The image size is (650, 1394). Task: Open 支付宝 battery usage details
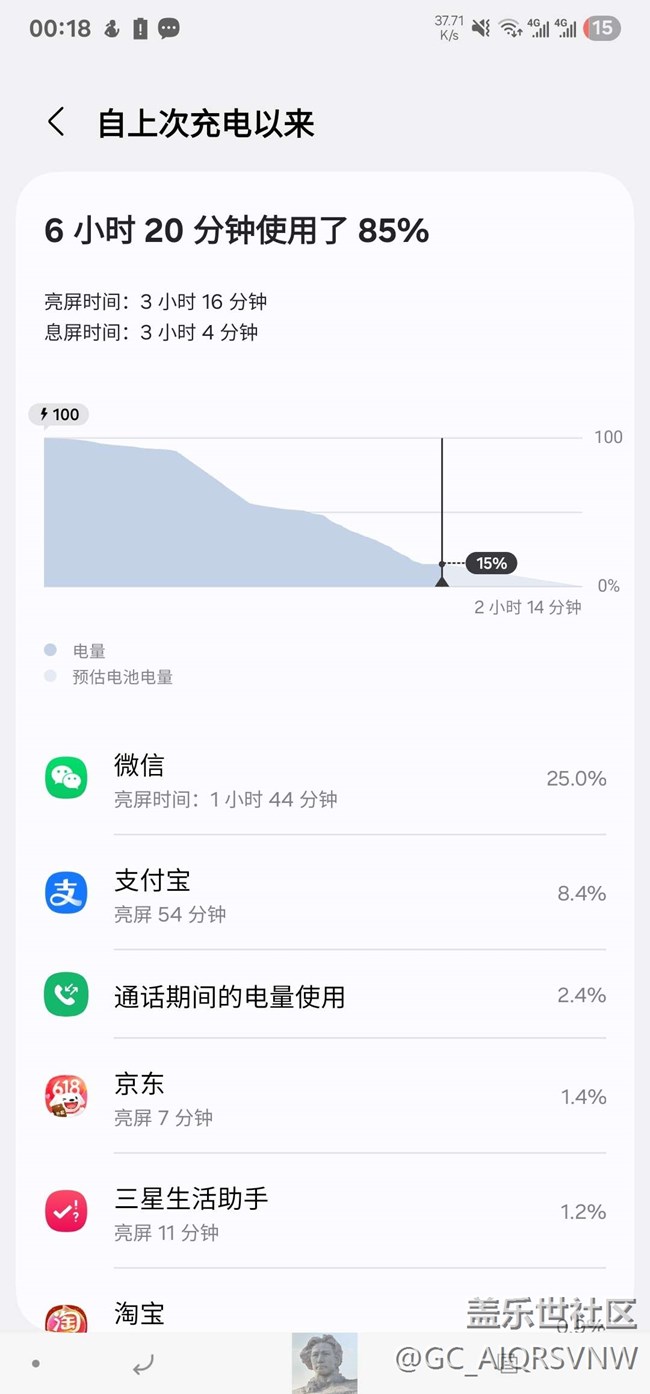pos(325,893)
